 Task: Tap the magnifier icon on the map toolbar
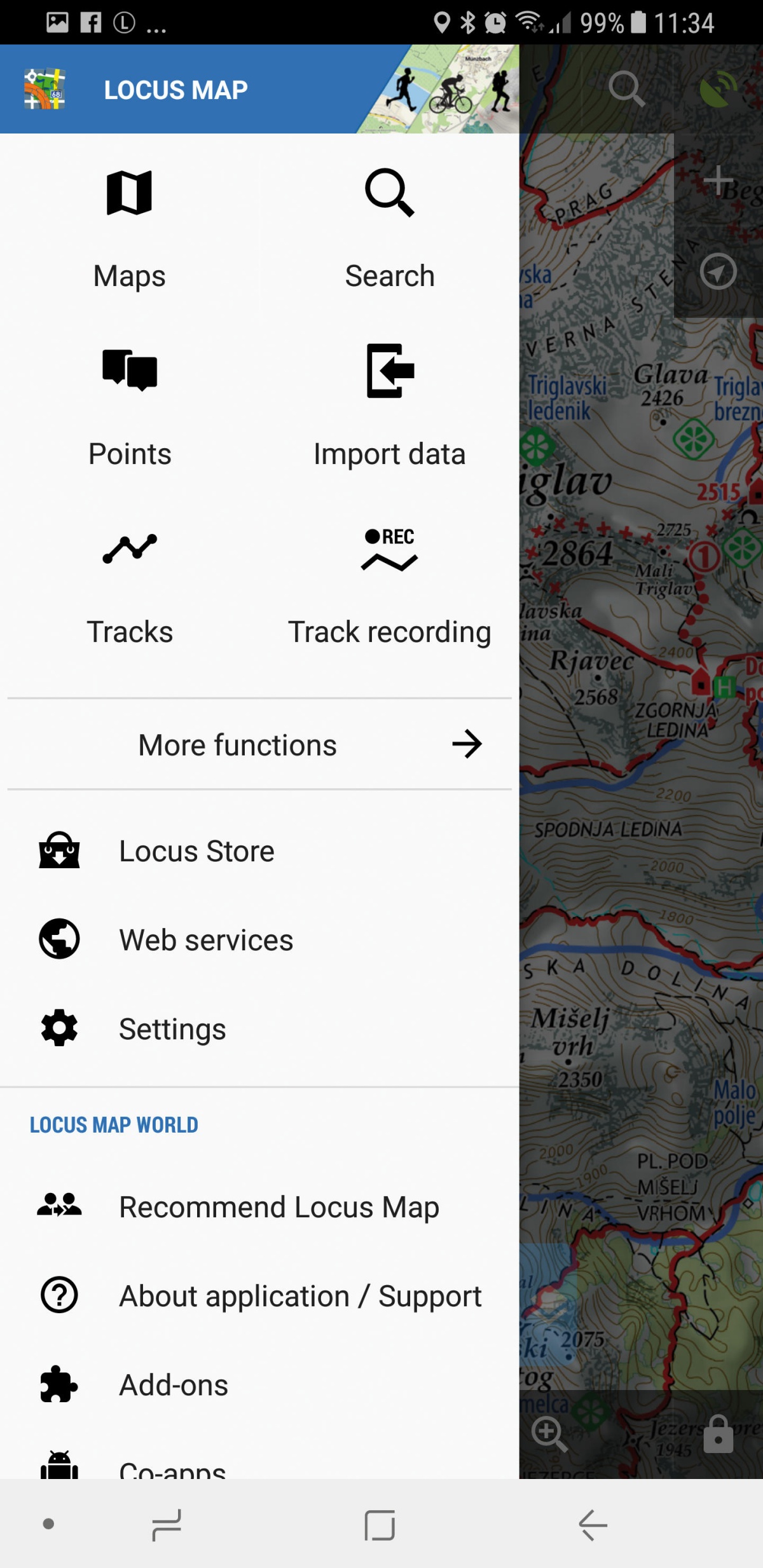626,88
